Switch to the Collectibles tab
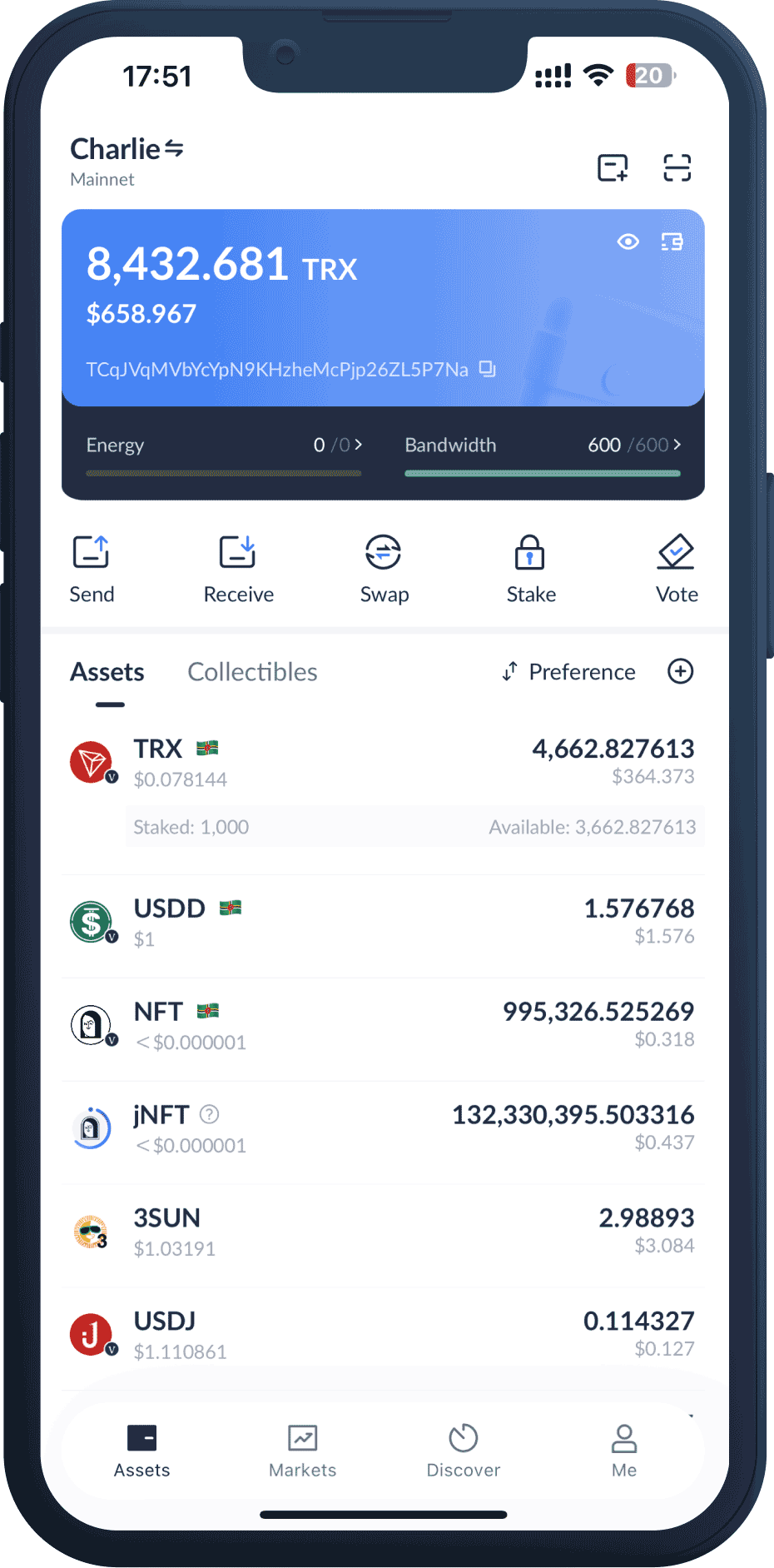 [252, 672]
